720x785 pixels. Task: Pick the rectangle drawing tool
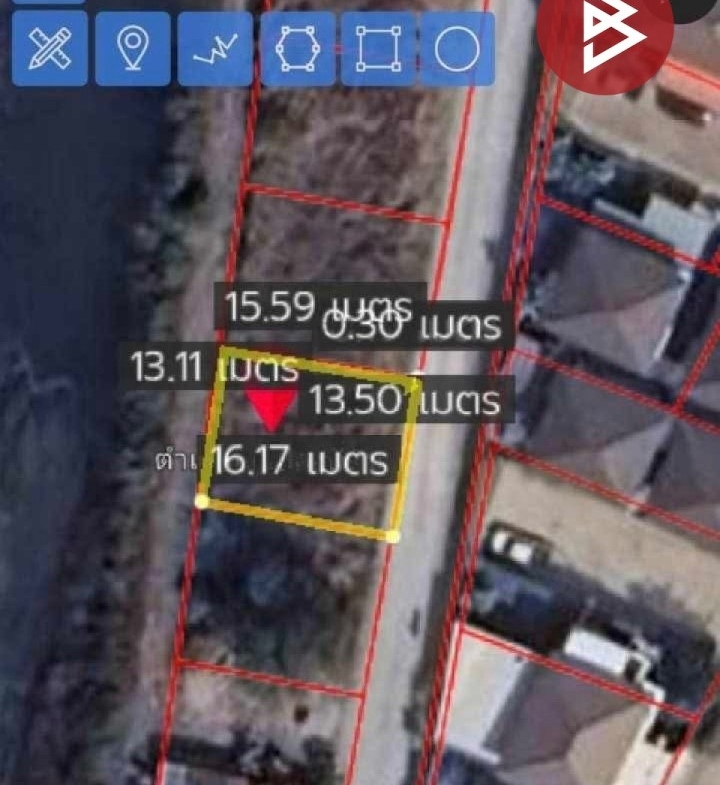coord(378,48)
